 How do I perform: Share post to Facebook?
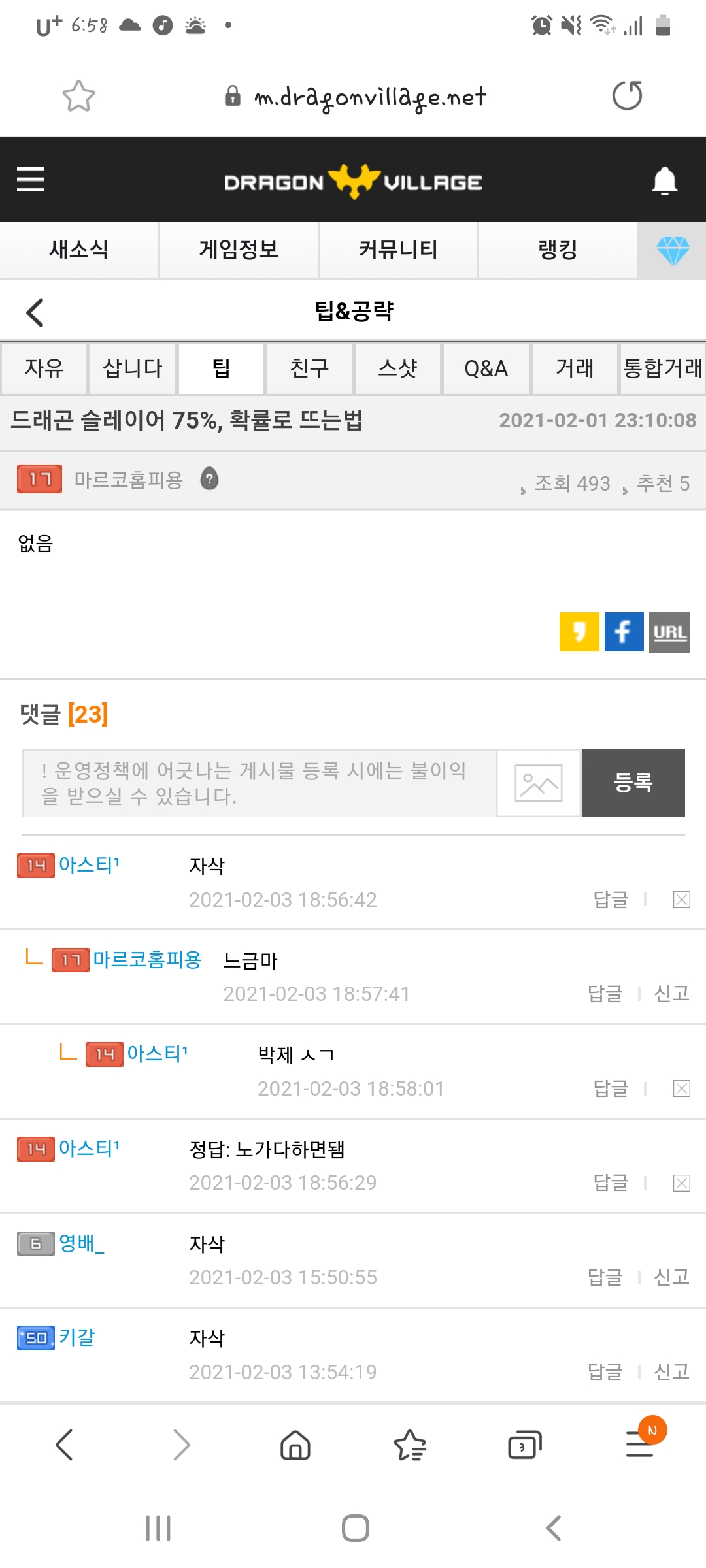tap(624, 632)
